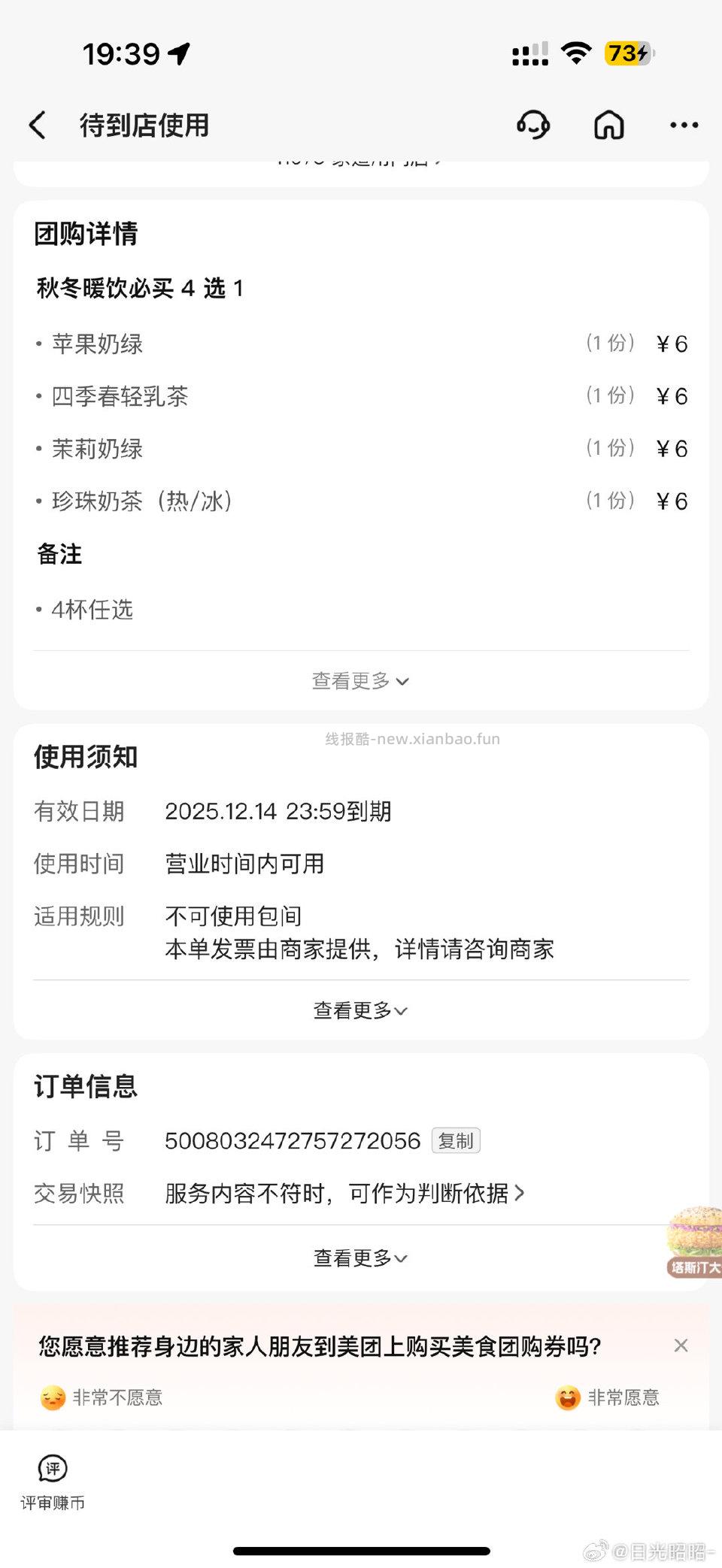Expand 查看更多 under 订单信息
Screen dimensions: 722x1568
(x=360, y=1257)
